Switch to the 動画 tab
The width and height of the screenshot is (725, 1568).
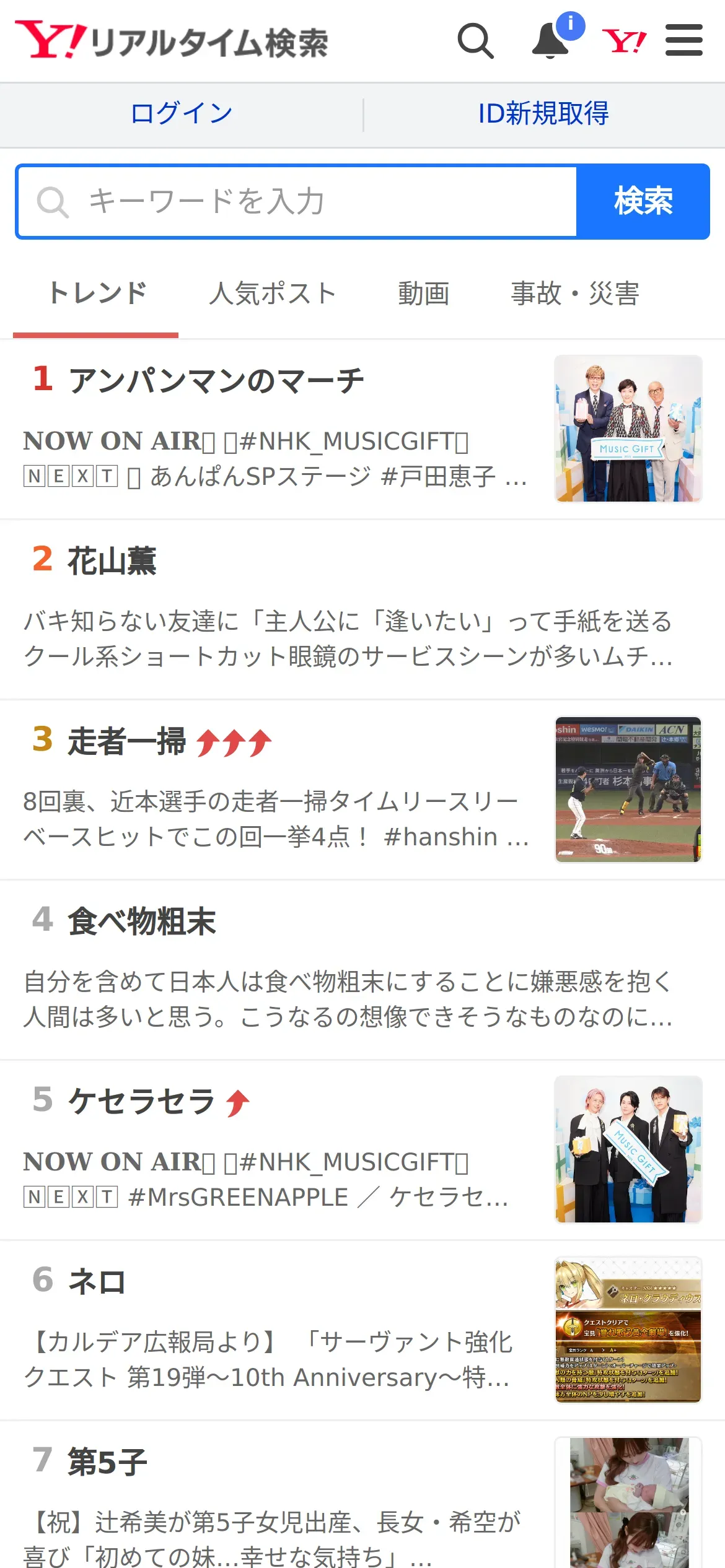tap(424, 294)
